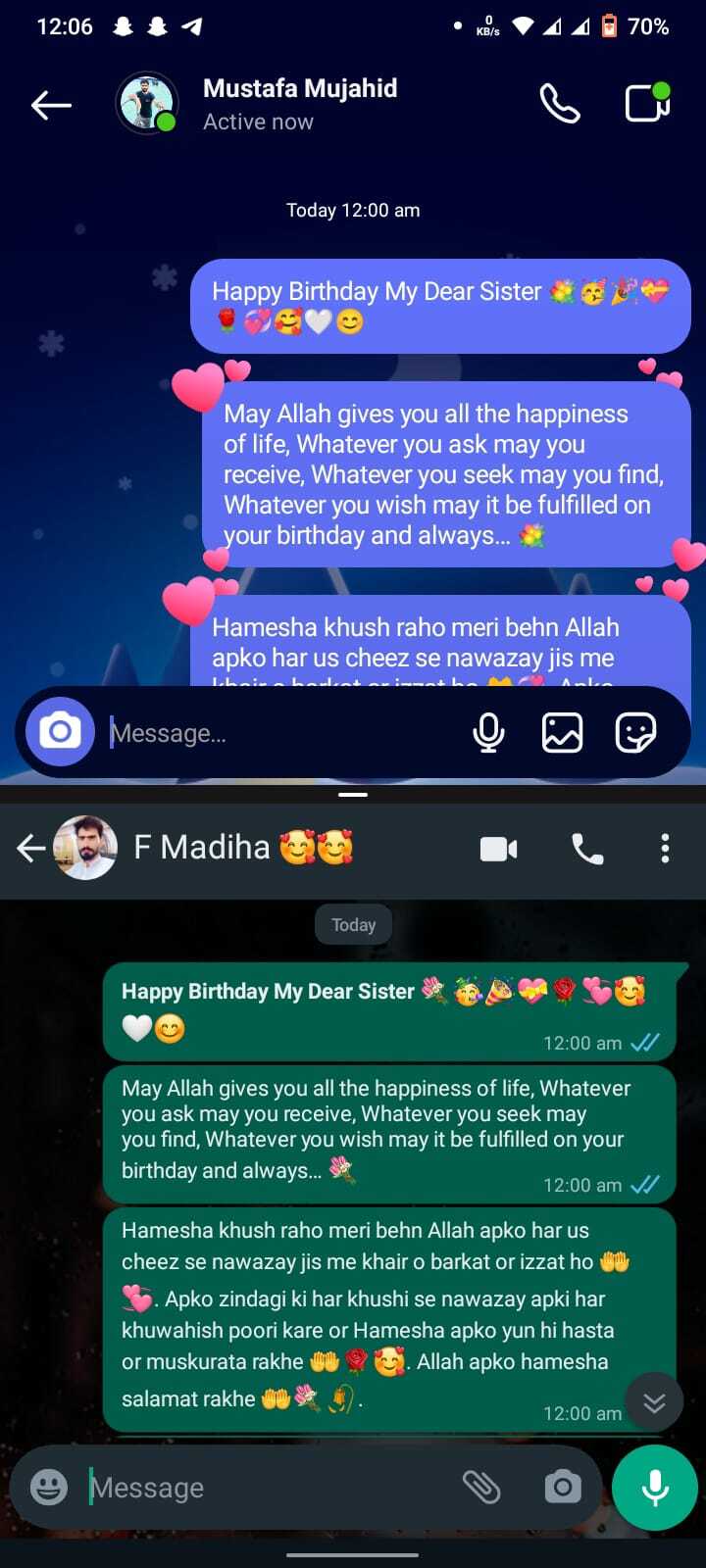Go back from the F Madiha WhatsApp chat
This screenshot has height=1568, width=706.
[31, 848]
